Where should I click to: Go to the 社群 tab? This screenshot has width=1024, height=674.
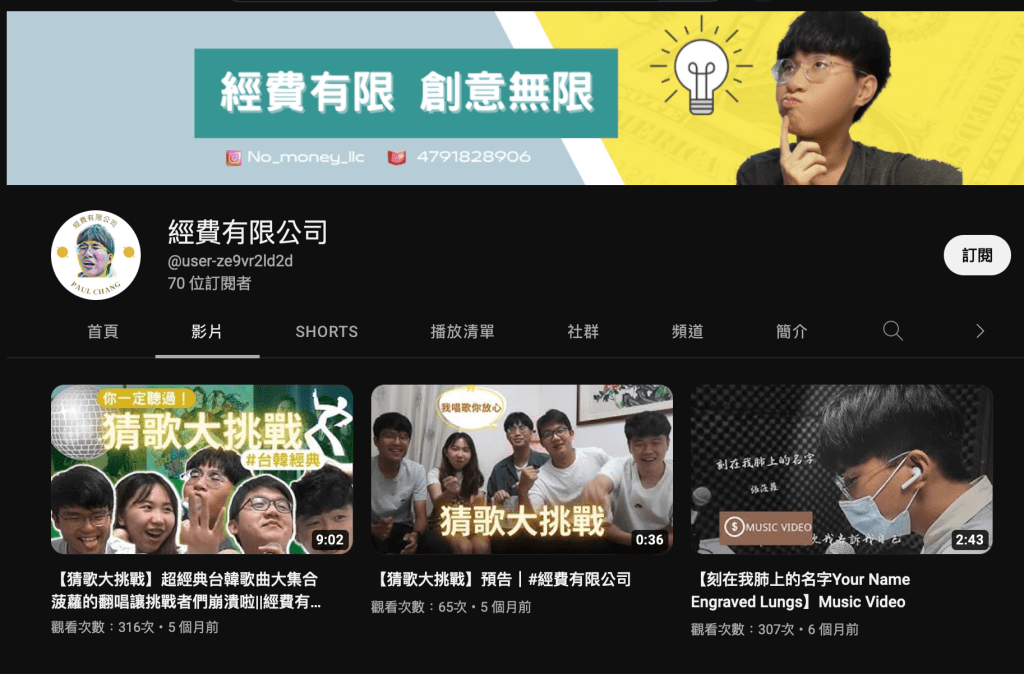(583, 332)
